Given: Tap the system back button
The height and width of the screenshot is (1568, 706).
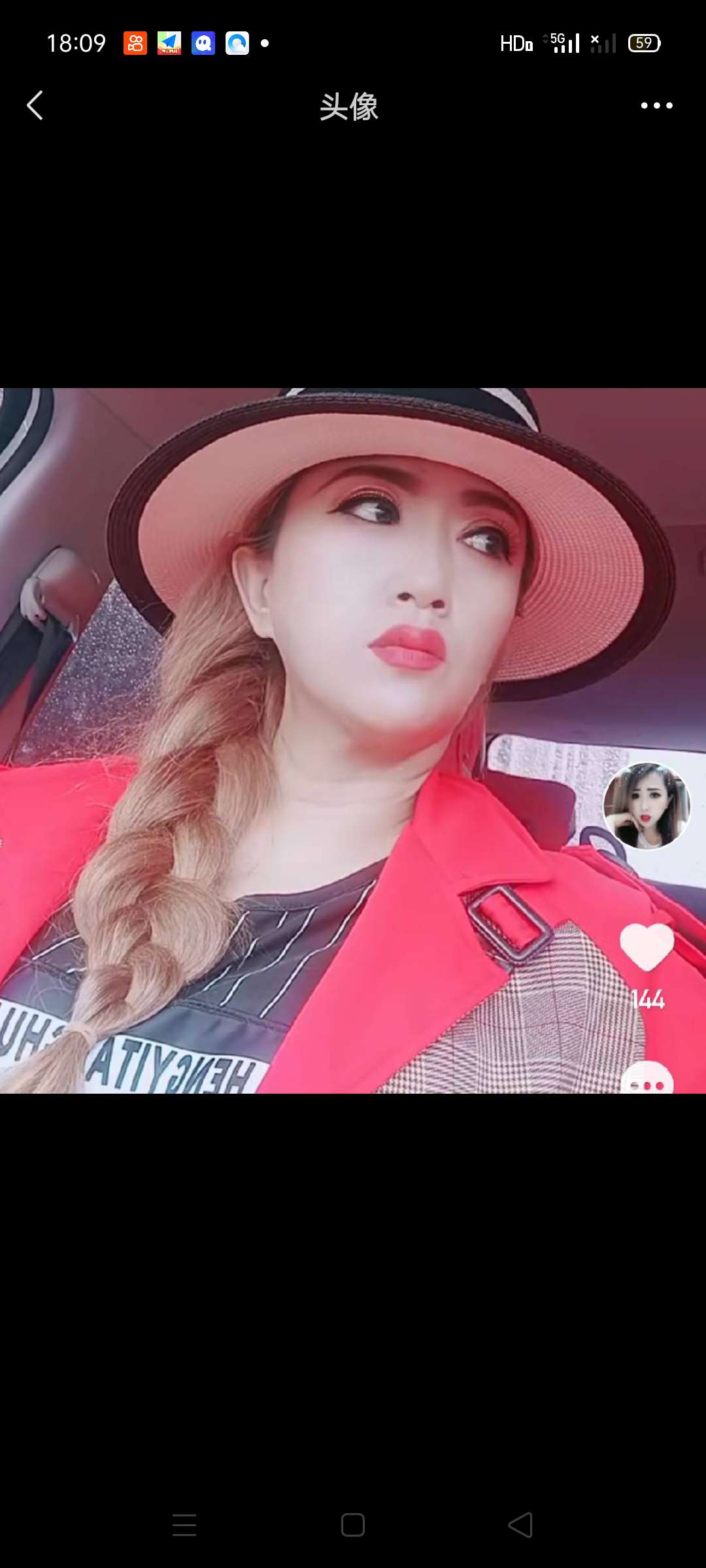Looking at the screenshot, I should [520, 1525].
